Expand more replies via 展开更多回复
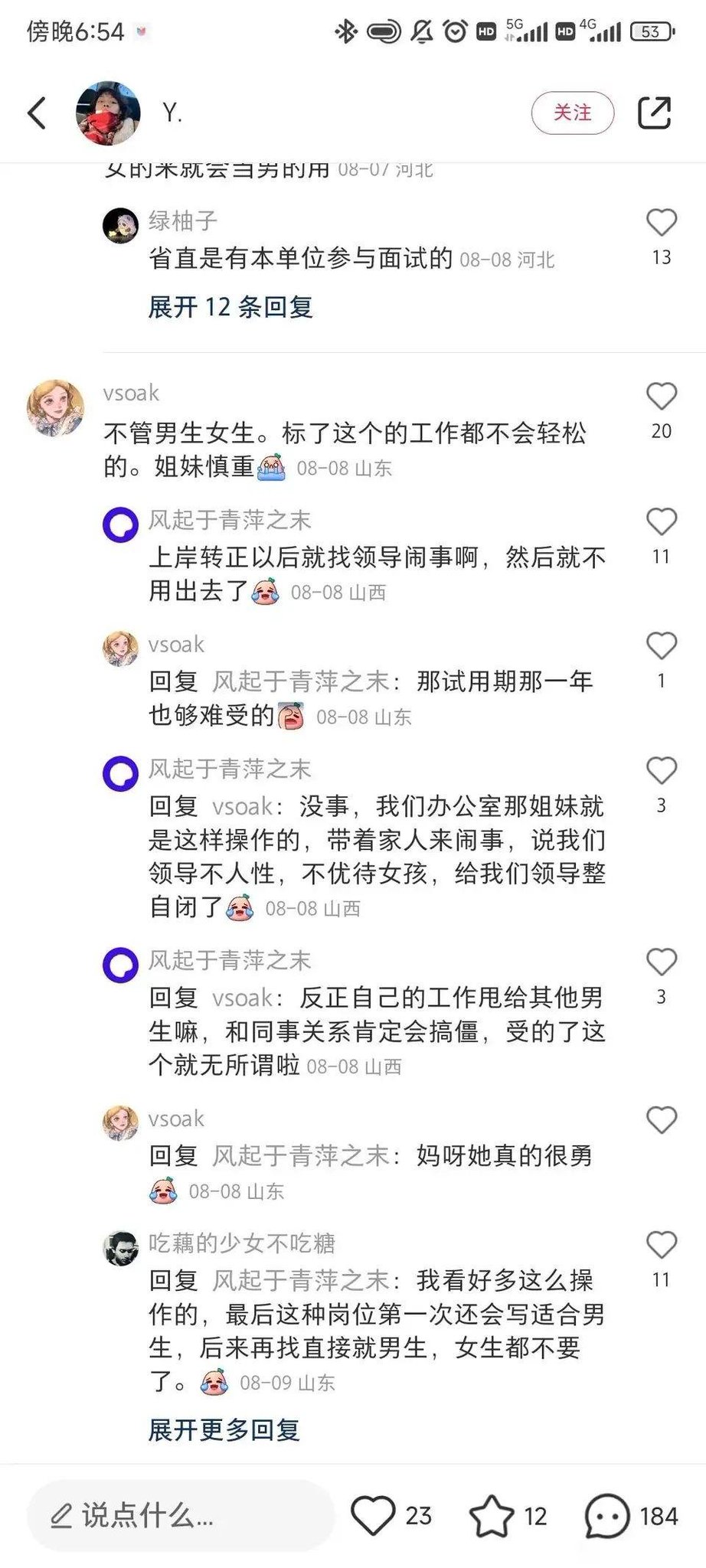The height and width of the screenshot is (1568, 706). click(x=224, y=1429)
